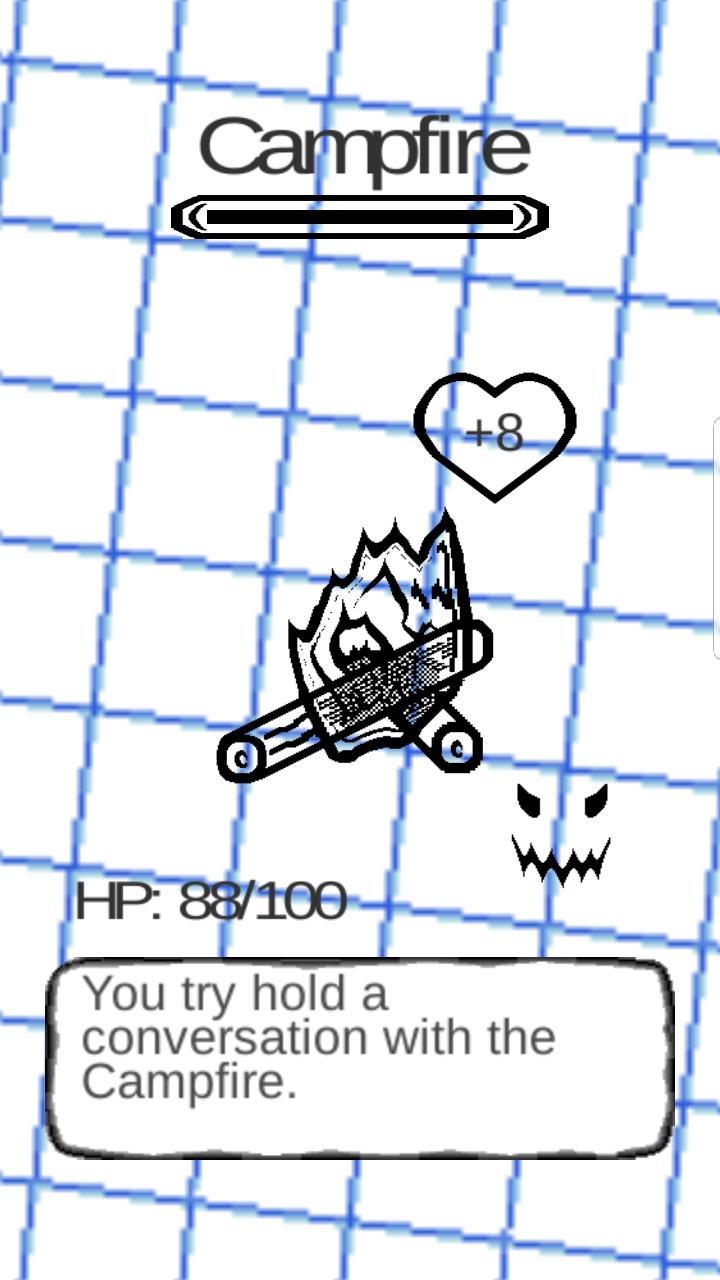Open the edge panel handle

[715, 539]
